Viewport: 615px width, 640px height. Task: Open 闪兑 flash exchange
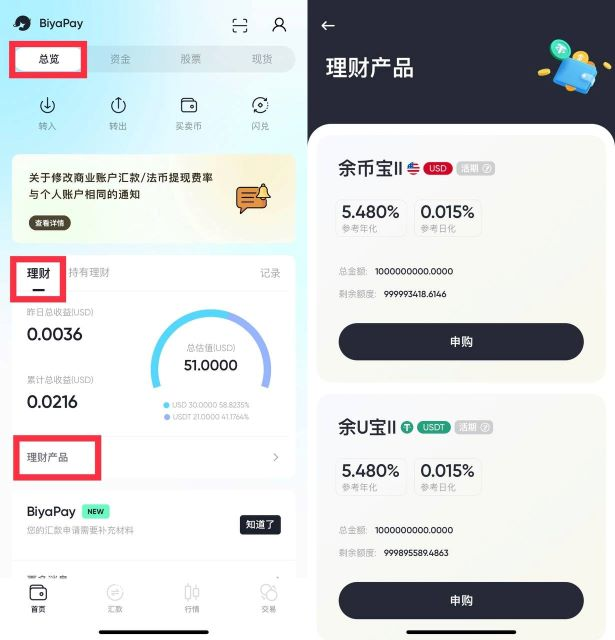[x=260, y=113]
